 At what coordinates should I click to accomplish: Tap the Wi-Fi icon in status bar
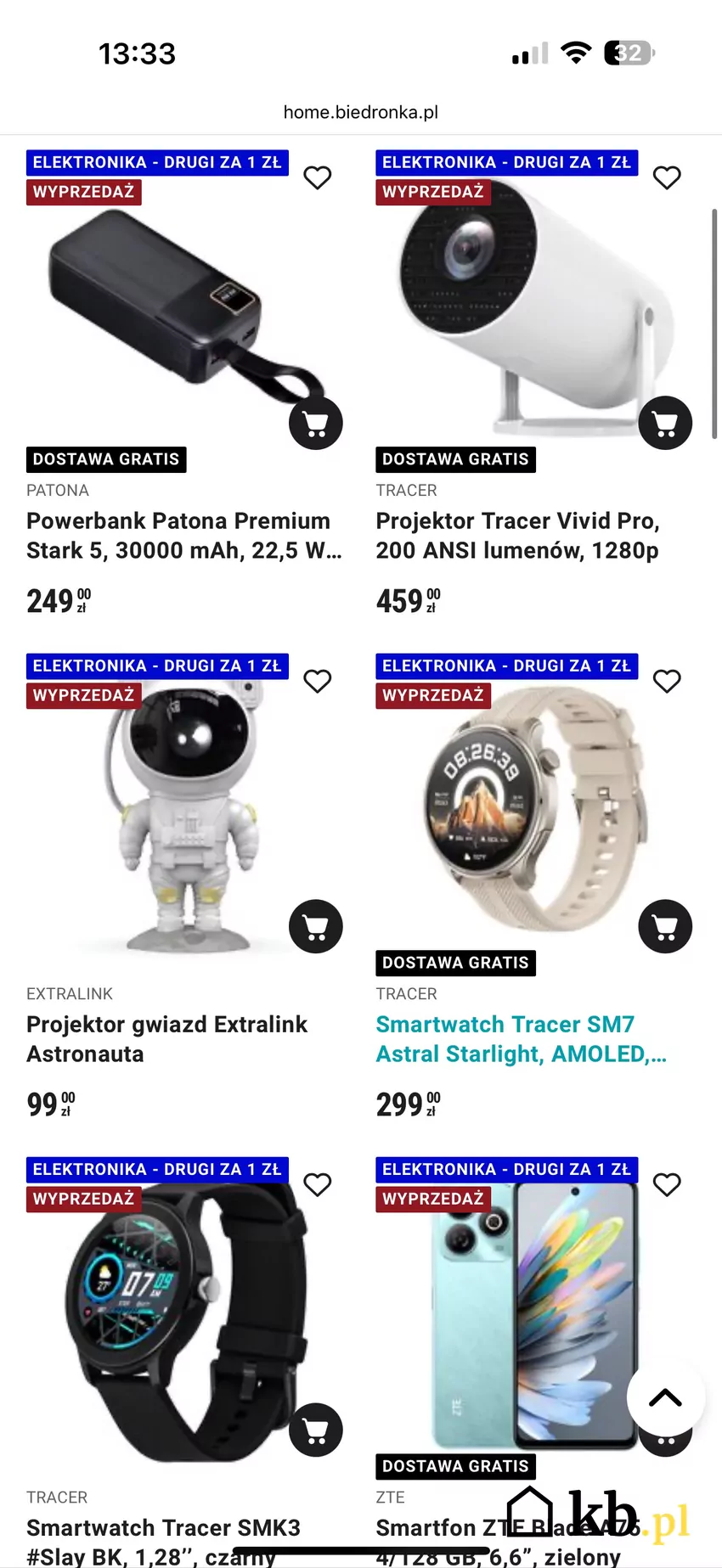coord(575,53)
